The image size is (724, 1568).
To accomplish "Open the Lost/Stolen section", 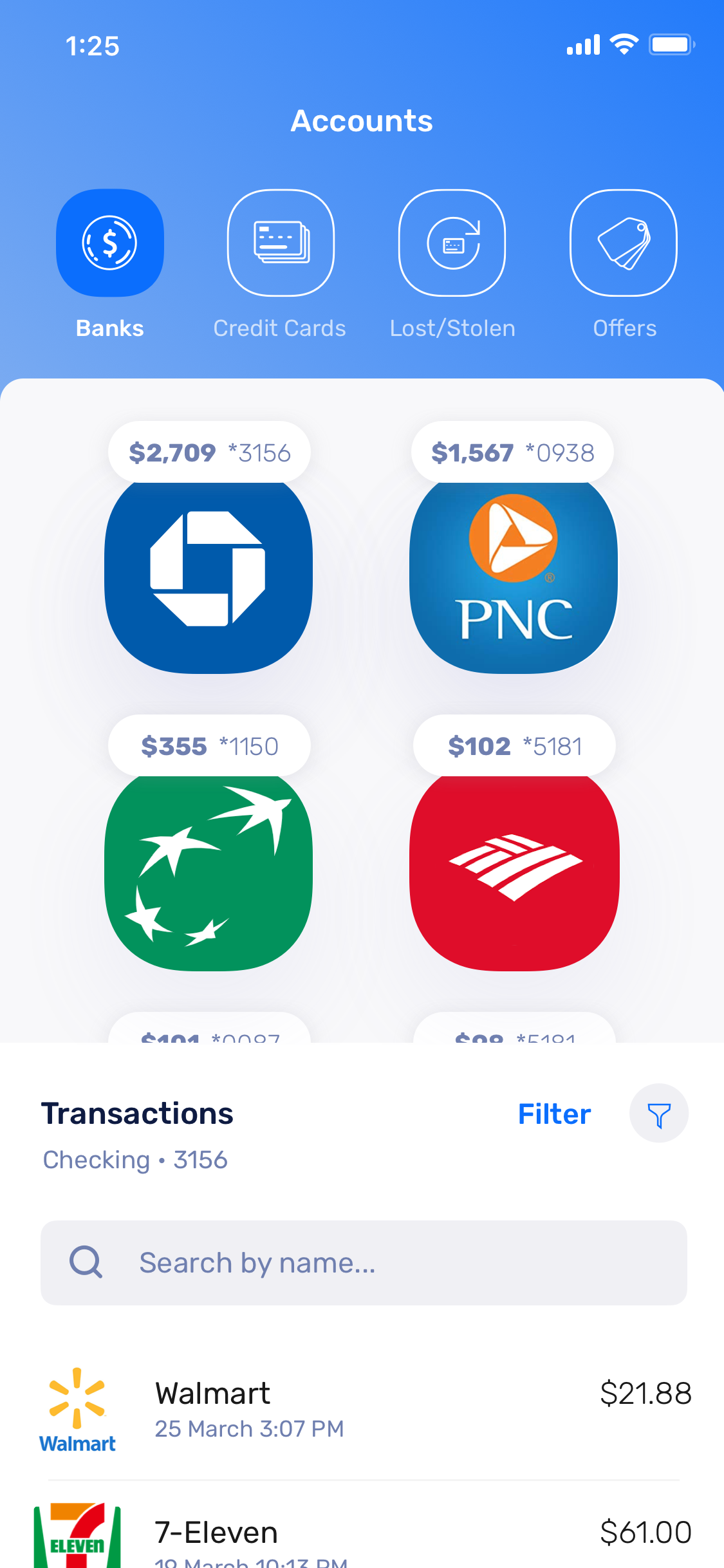I will (452, 243).
